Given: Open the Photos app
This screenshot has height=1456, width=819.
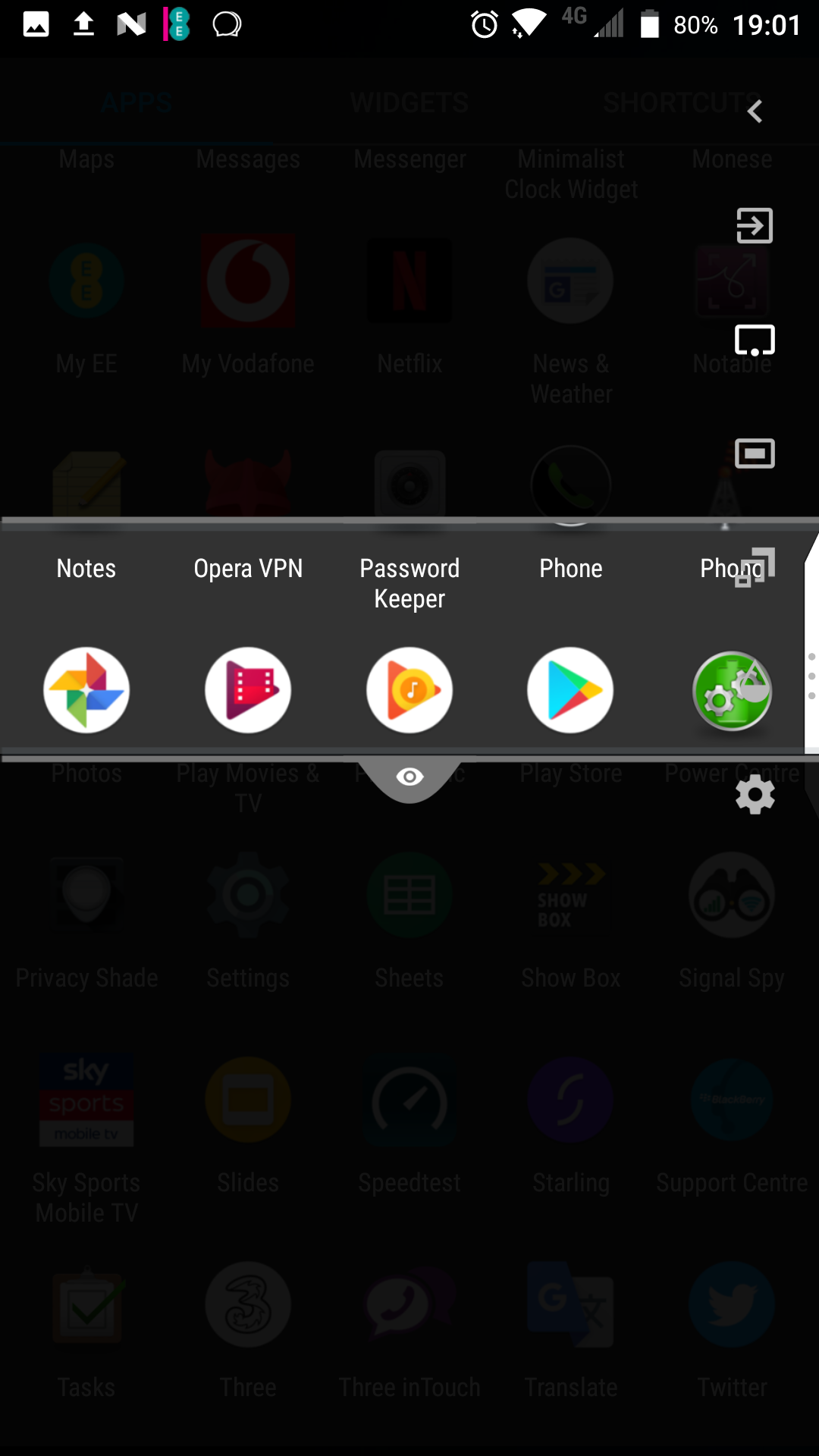Looking at the screenshot, I should click(x=86, y=690).
